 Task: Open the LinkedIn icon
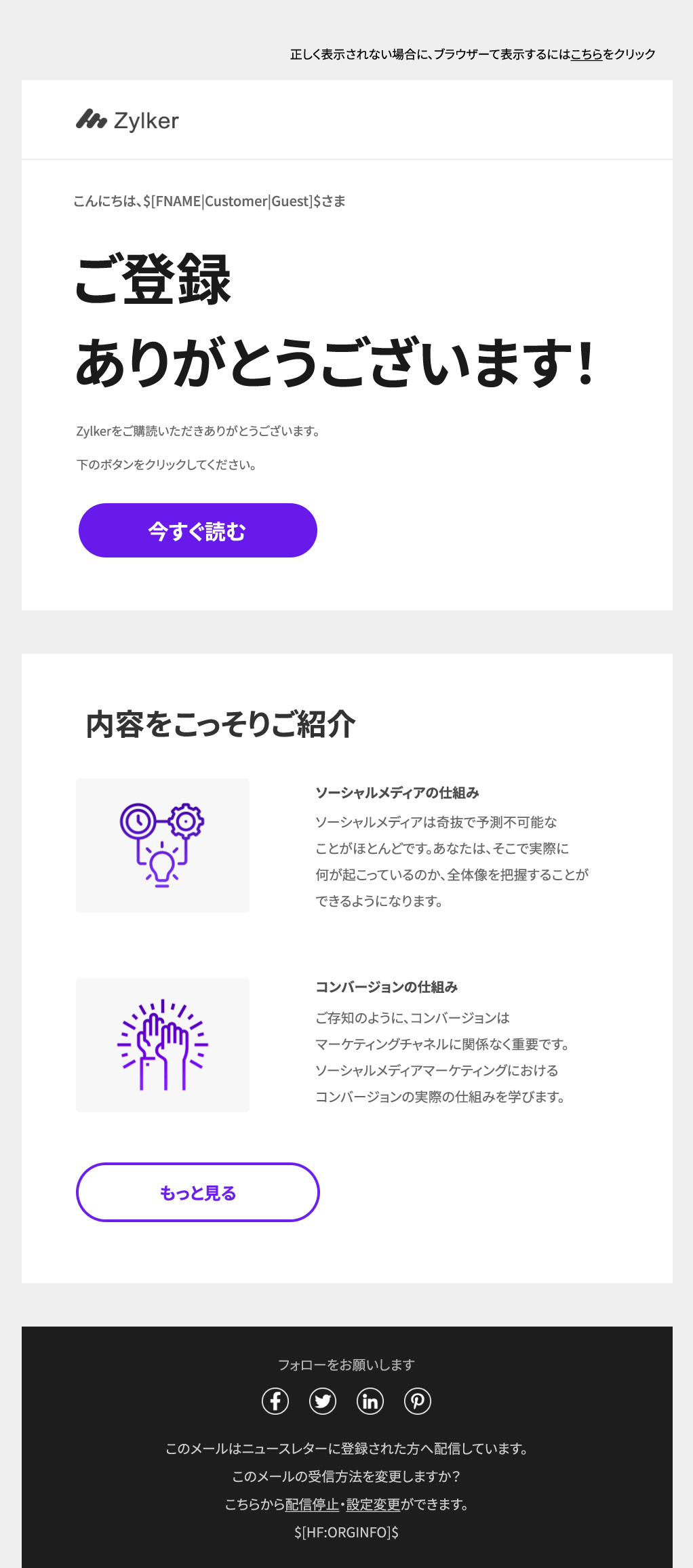370,1401
